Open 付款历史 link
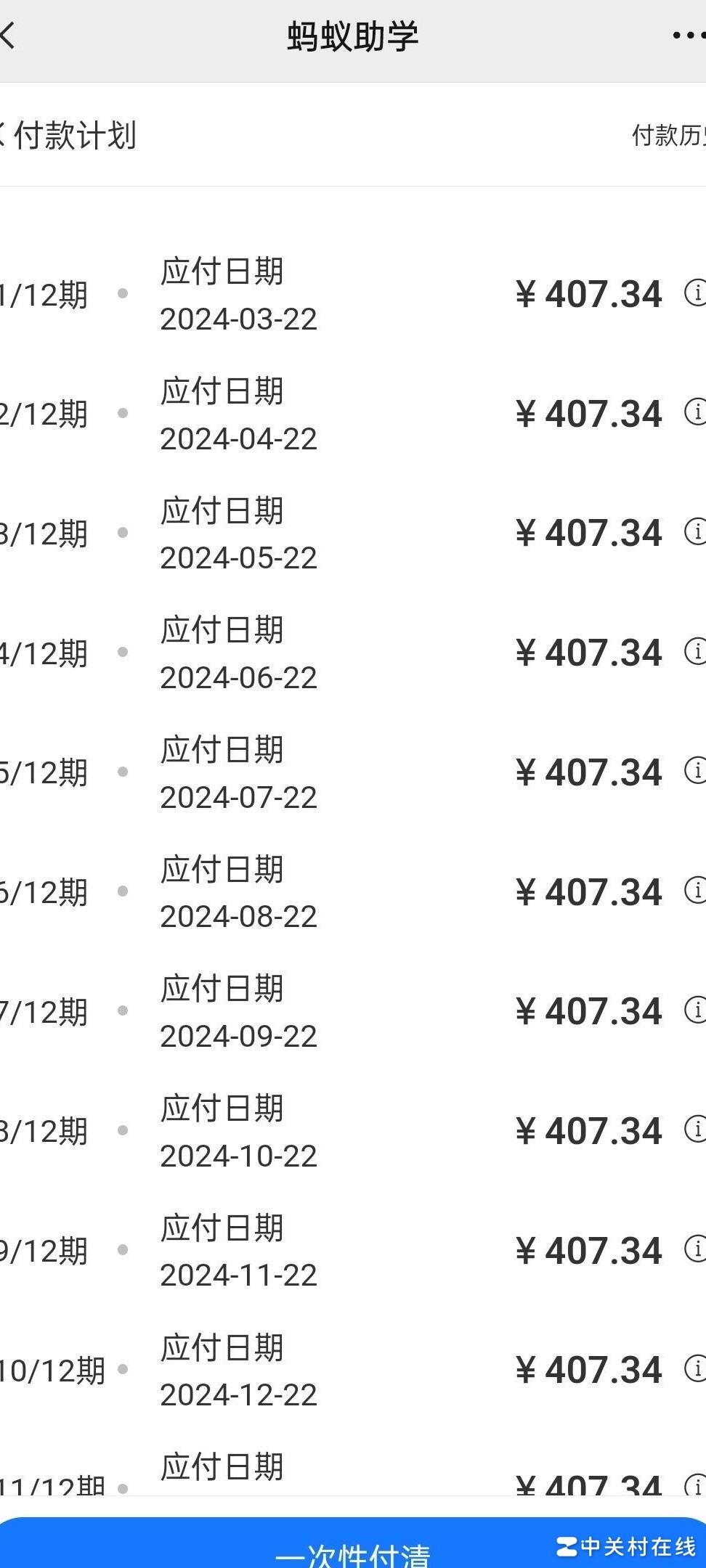The image size is (706, 1568). click(x=668, y=135)
